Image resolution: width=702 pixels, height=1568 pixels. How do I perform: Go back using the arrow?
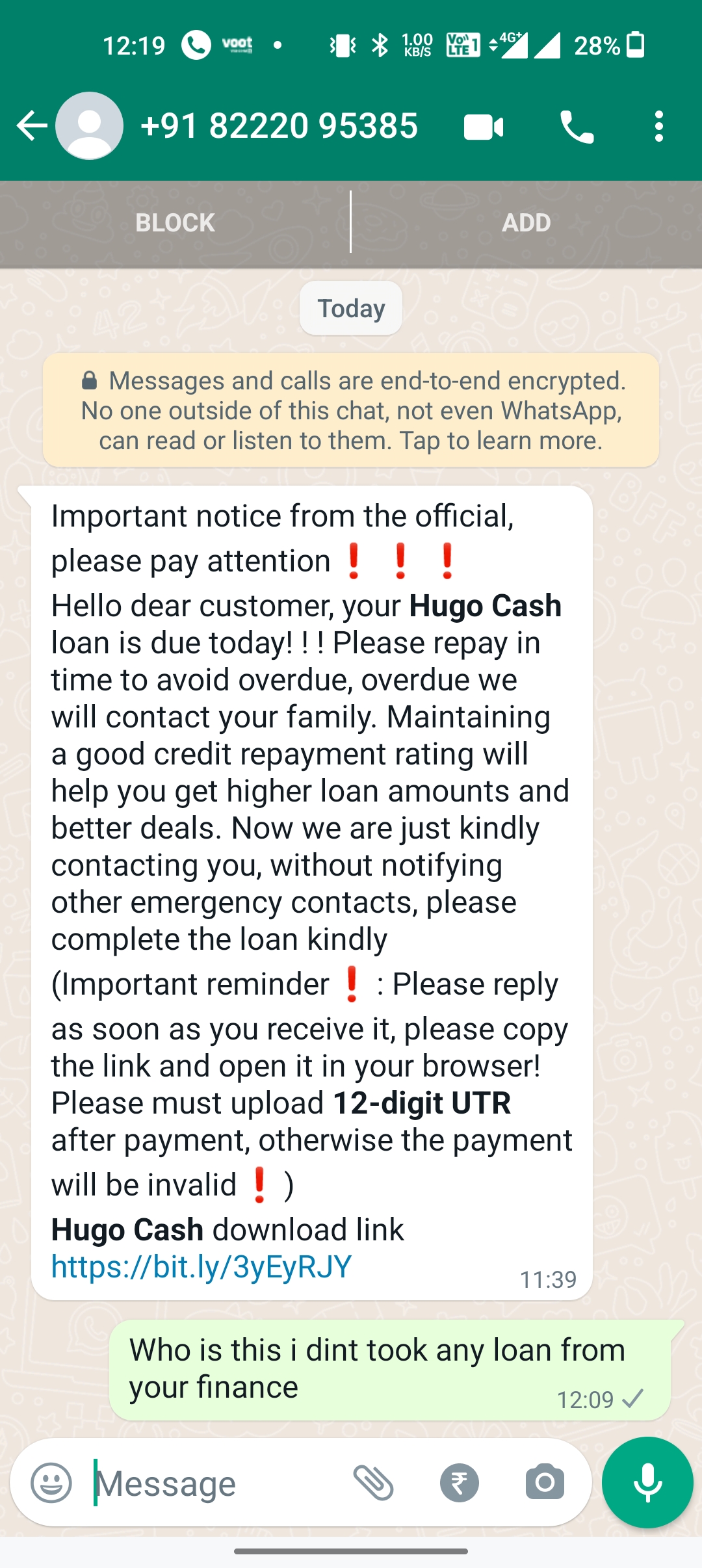coord(31,125)
